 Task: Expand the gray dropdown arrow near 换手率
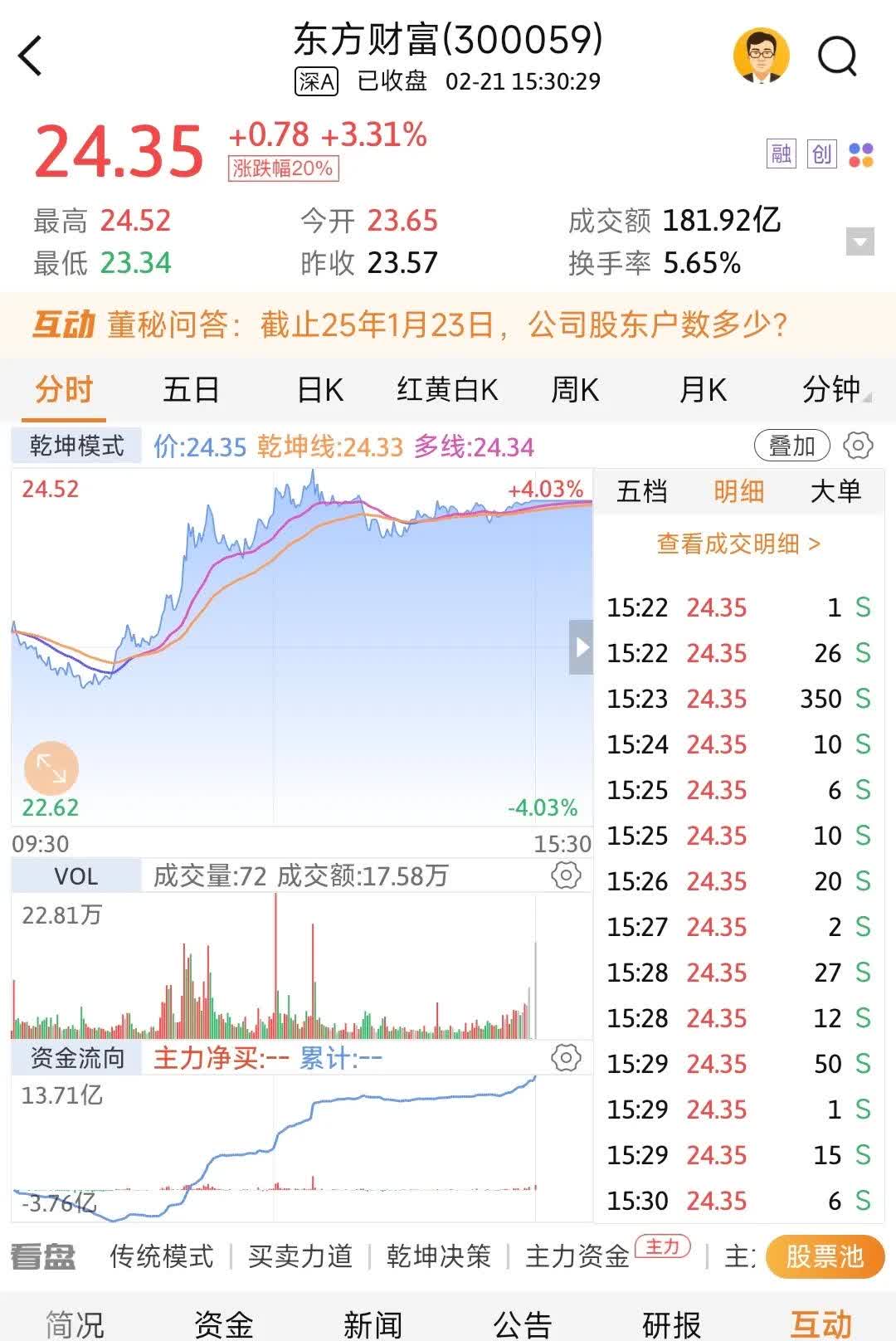(x=860, y=241)
